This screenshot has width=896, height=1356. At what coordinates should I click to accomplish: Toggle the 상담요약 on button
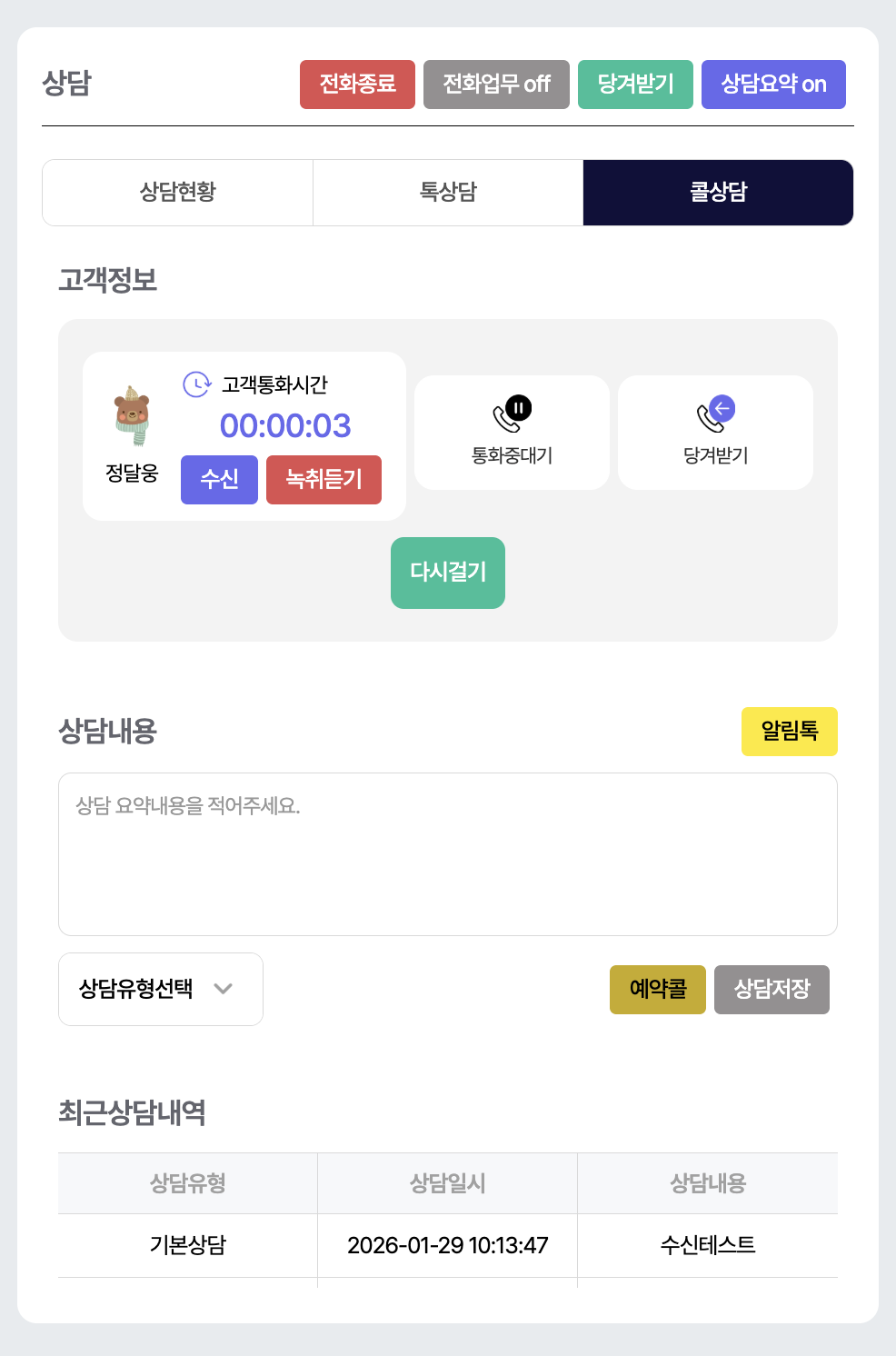[x=773, y=85]
